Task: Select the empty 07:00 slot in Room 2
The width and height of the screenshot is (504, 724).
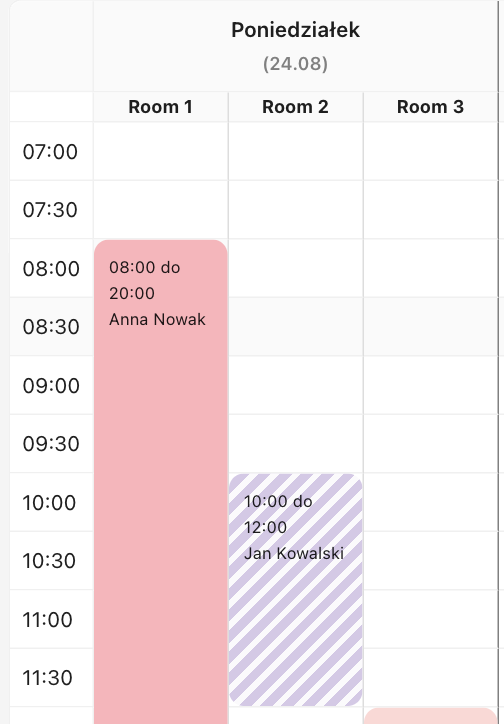Action: [x=295, y=151]
